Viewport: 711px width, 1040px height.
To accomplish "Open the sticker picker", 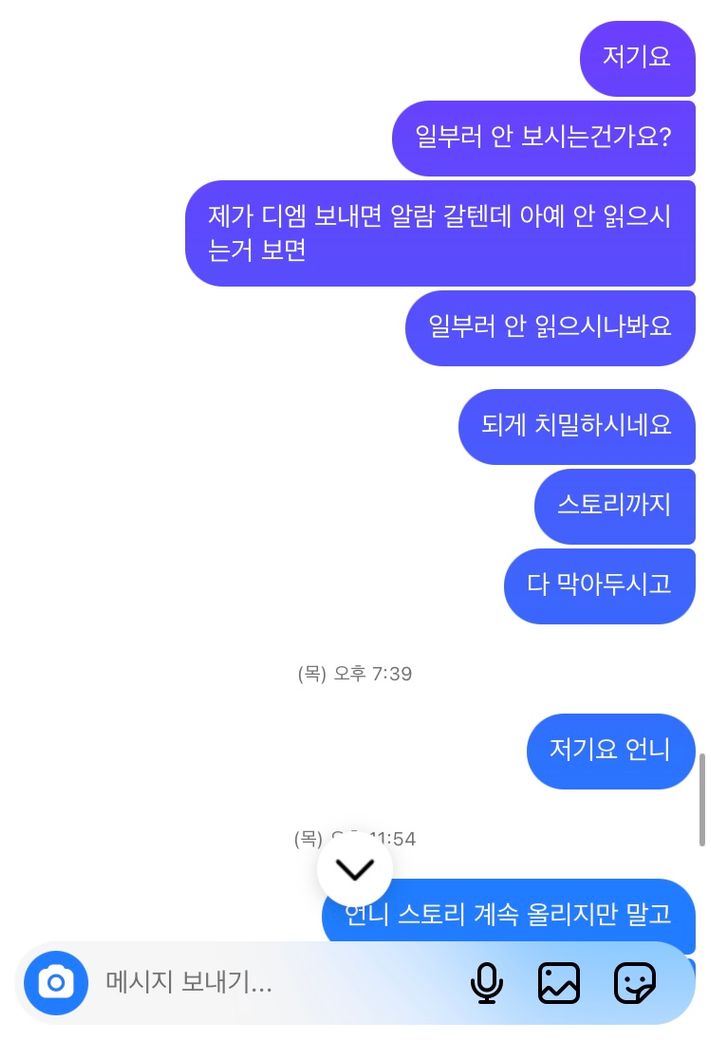I will coord(635,983).
